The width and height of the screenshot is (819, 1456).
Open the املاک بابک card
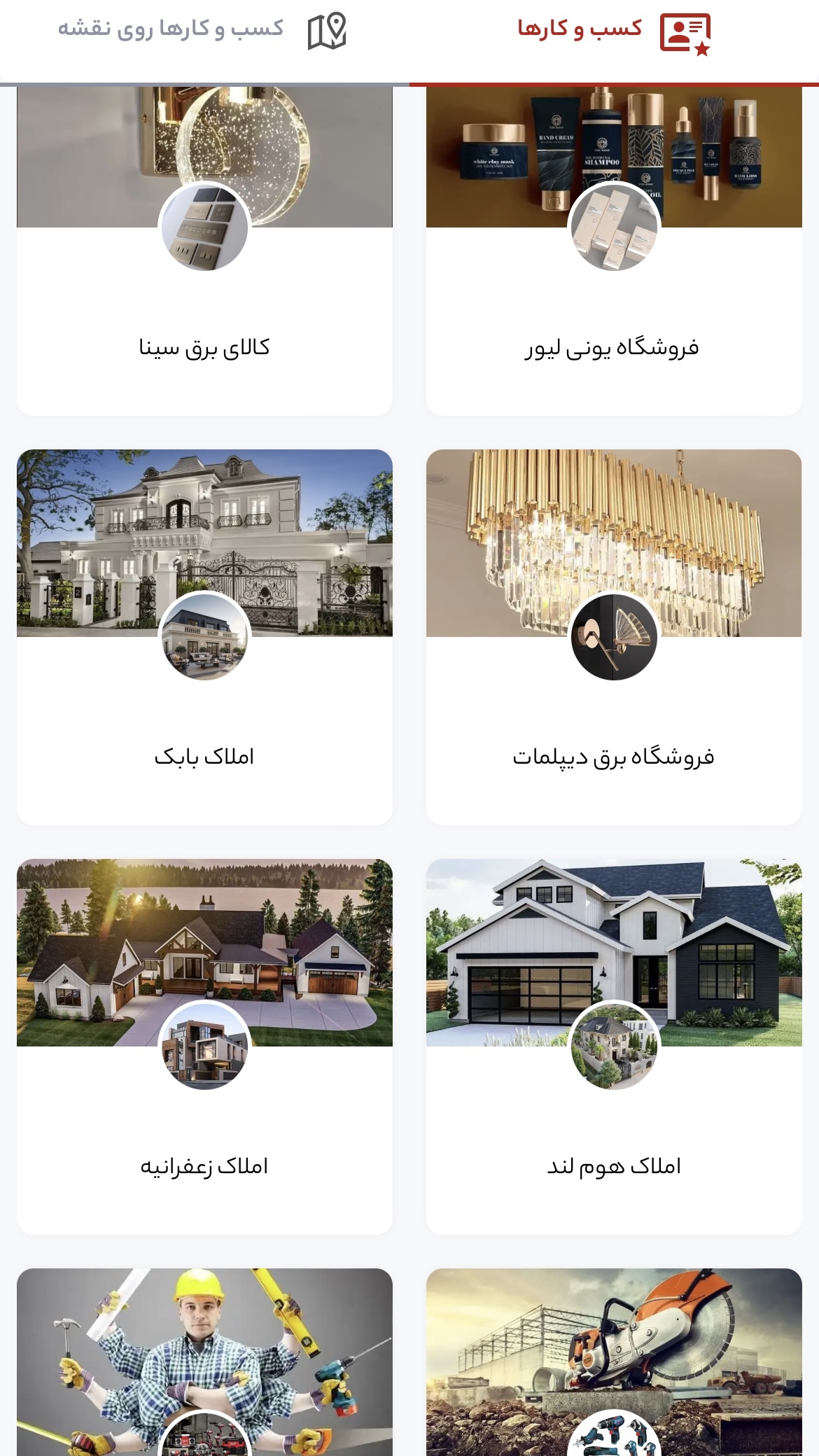[204, 756]
